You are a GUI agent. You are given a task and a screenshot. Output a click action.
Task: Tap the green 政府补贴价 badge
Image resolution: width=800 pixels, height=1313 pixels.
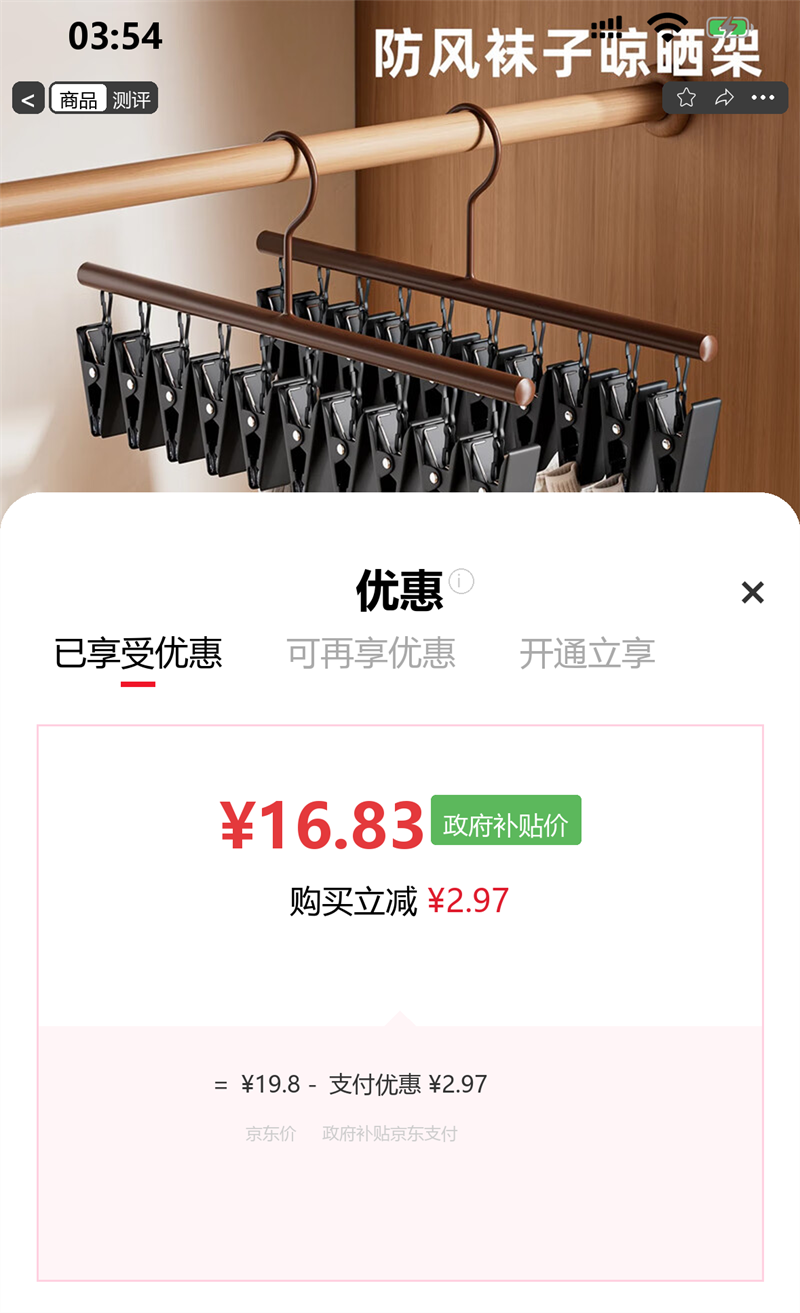point(506,821)
